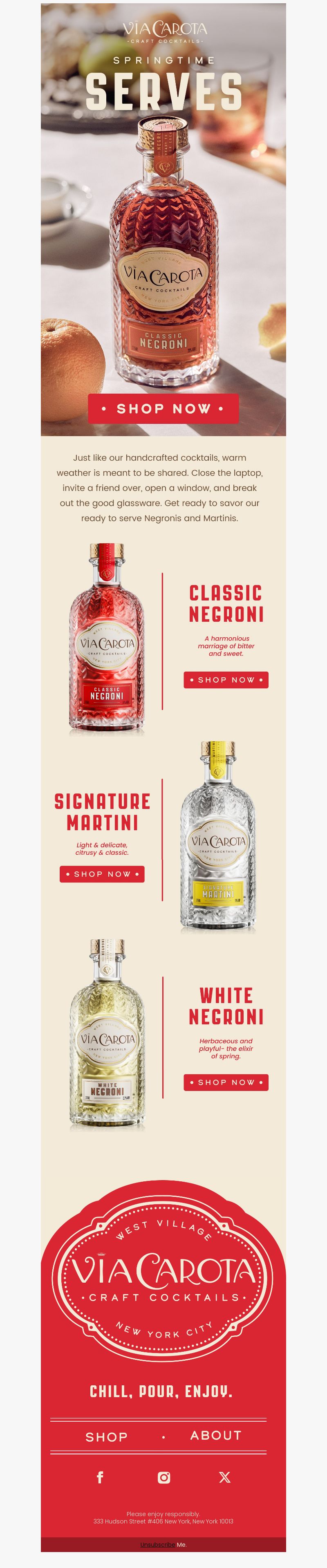Shop now for White Negroni
Viewport: 327px width, 1568px height.
226,1082
